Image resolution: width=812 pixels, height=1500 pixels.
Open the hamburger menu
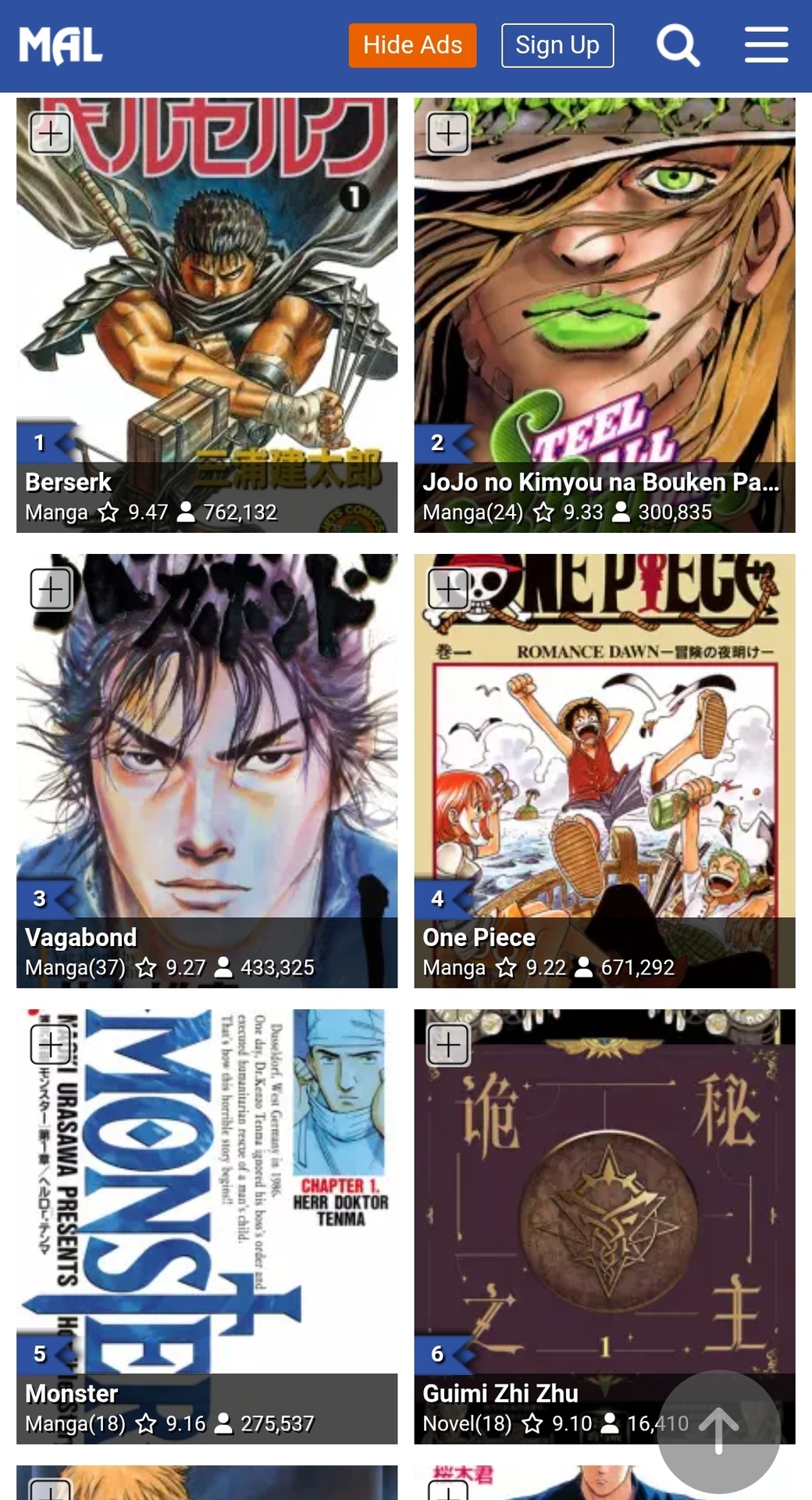click(x=766, y=45)
